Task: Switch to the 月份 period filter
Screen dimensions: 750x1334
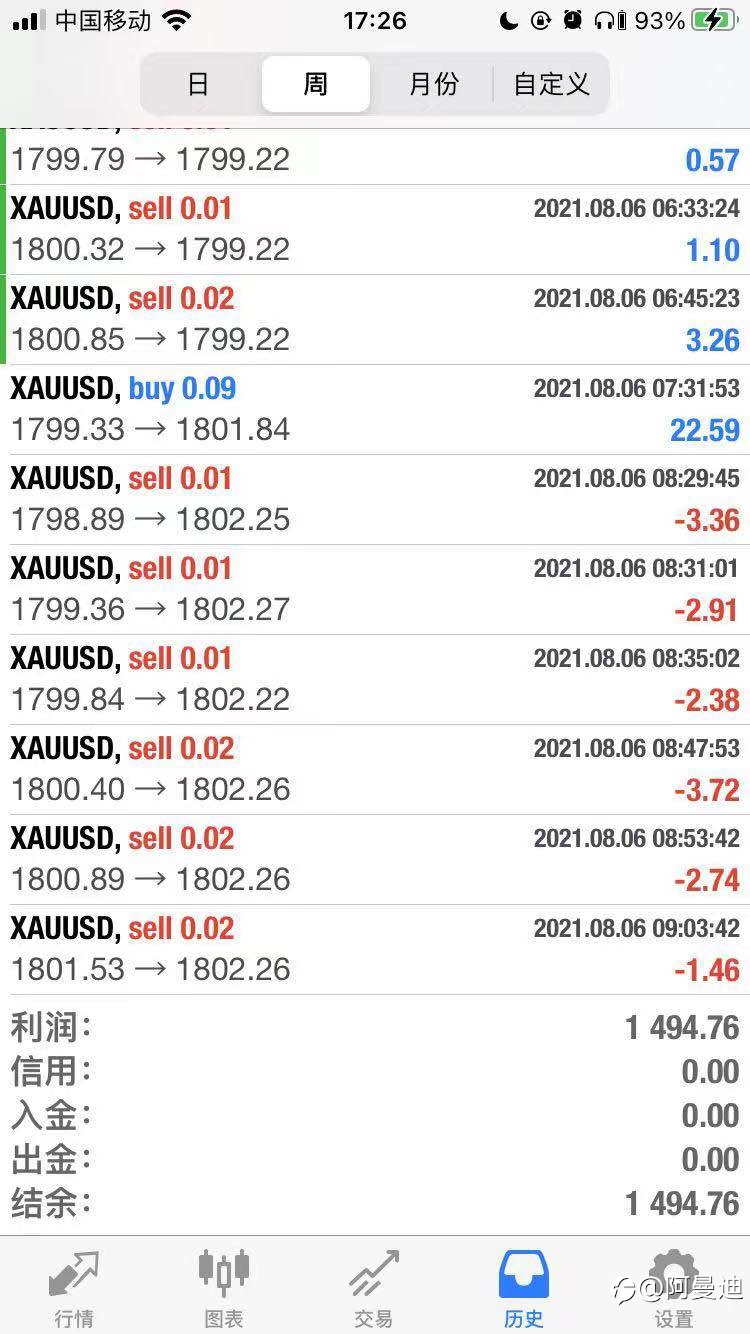Action: coord(433,84)
